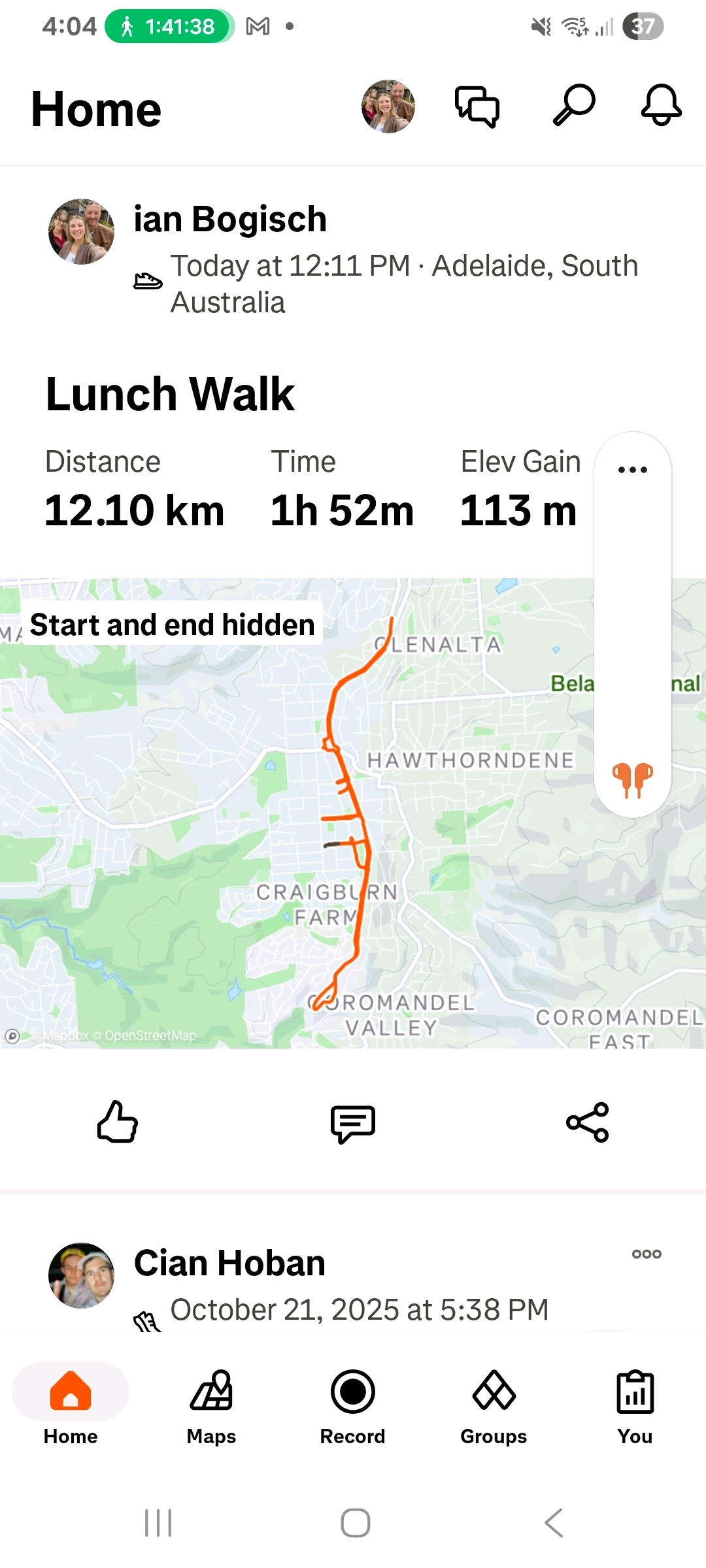The height and width of the screenshot is (1568, 706).
Task: Open your profile picture in the header
Action: tap(388, 106)
